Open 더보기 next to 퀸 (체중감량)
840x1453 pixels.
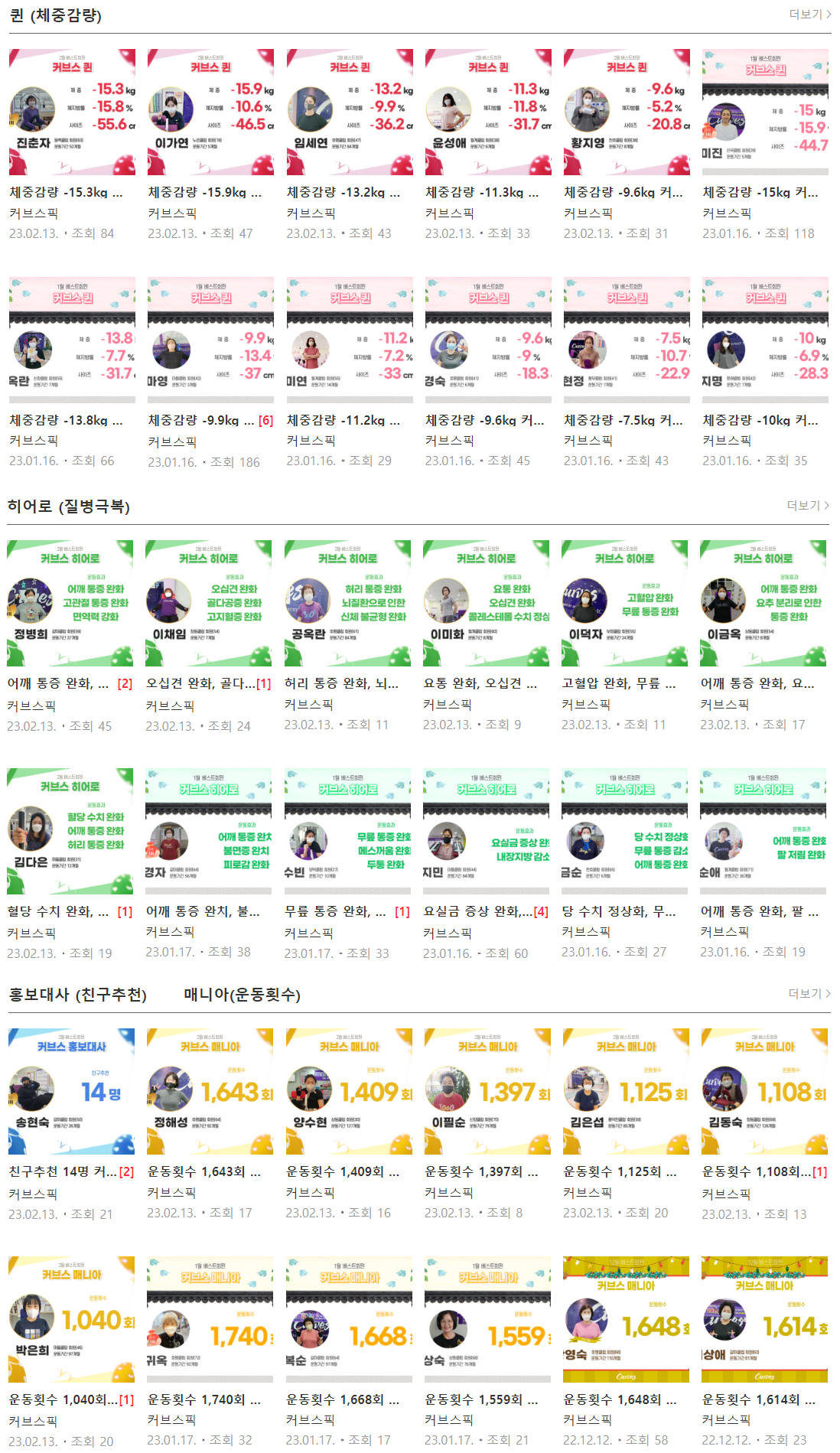tap(809, 15)
